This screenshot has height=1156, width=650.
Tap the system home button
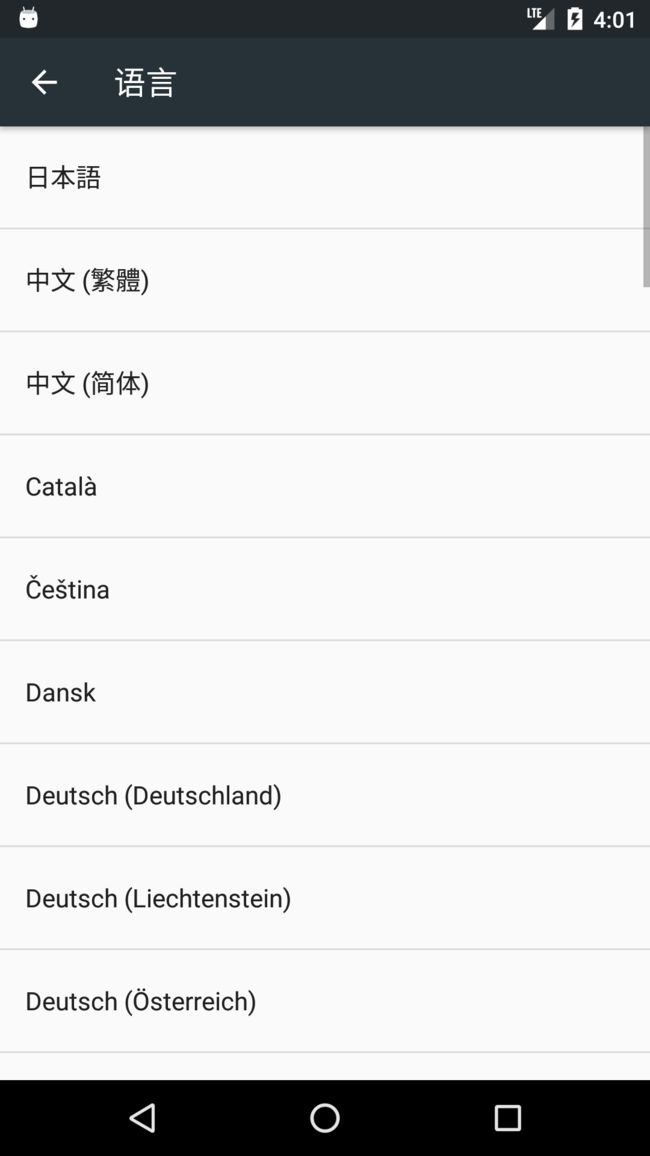[325, 1118]
